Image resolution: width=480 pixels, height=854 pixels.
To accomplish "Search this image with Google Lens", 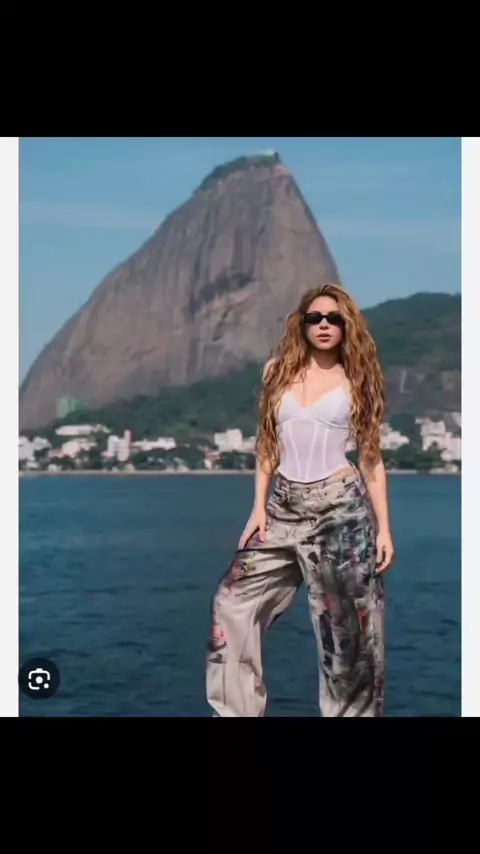I will tap(39, 679).
